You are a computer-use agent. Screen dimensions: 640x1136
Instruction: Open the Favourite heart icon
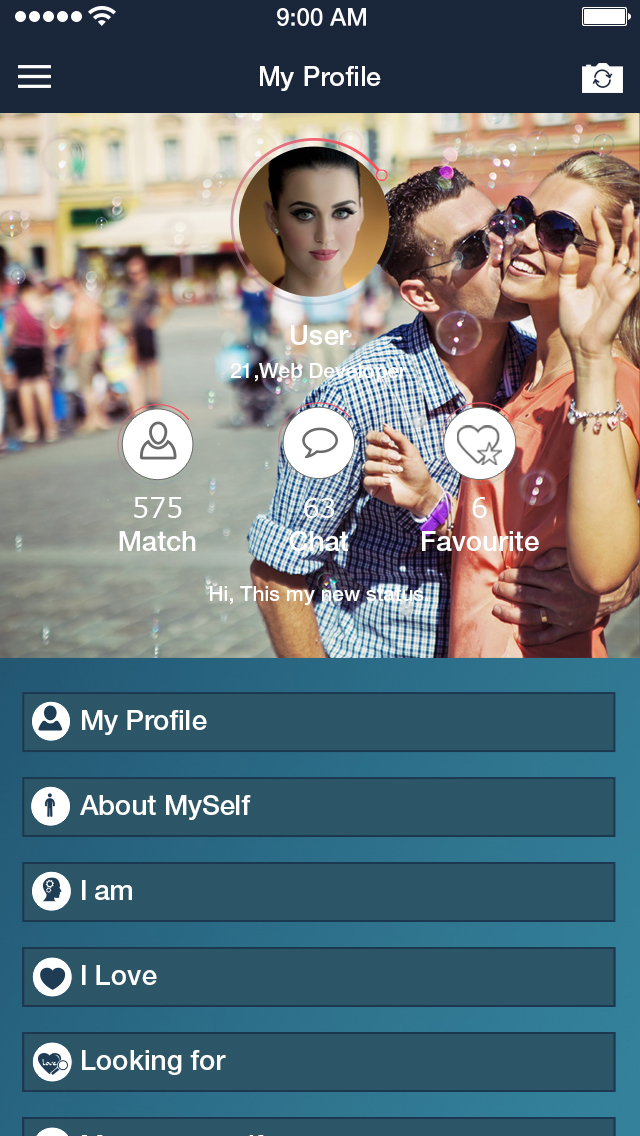click(x=479, y=443)
